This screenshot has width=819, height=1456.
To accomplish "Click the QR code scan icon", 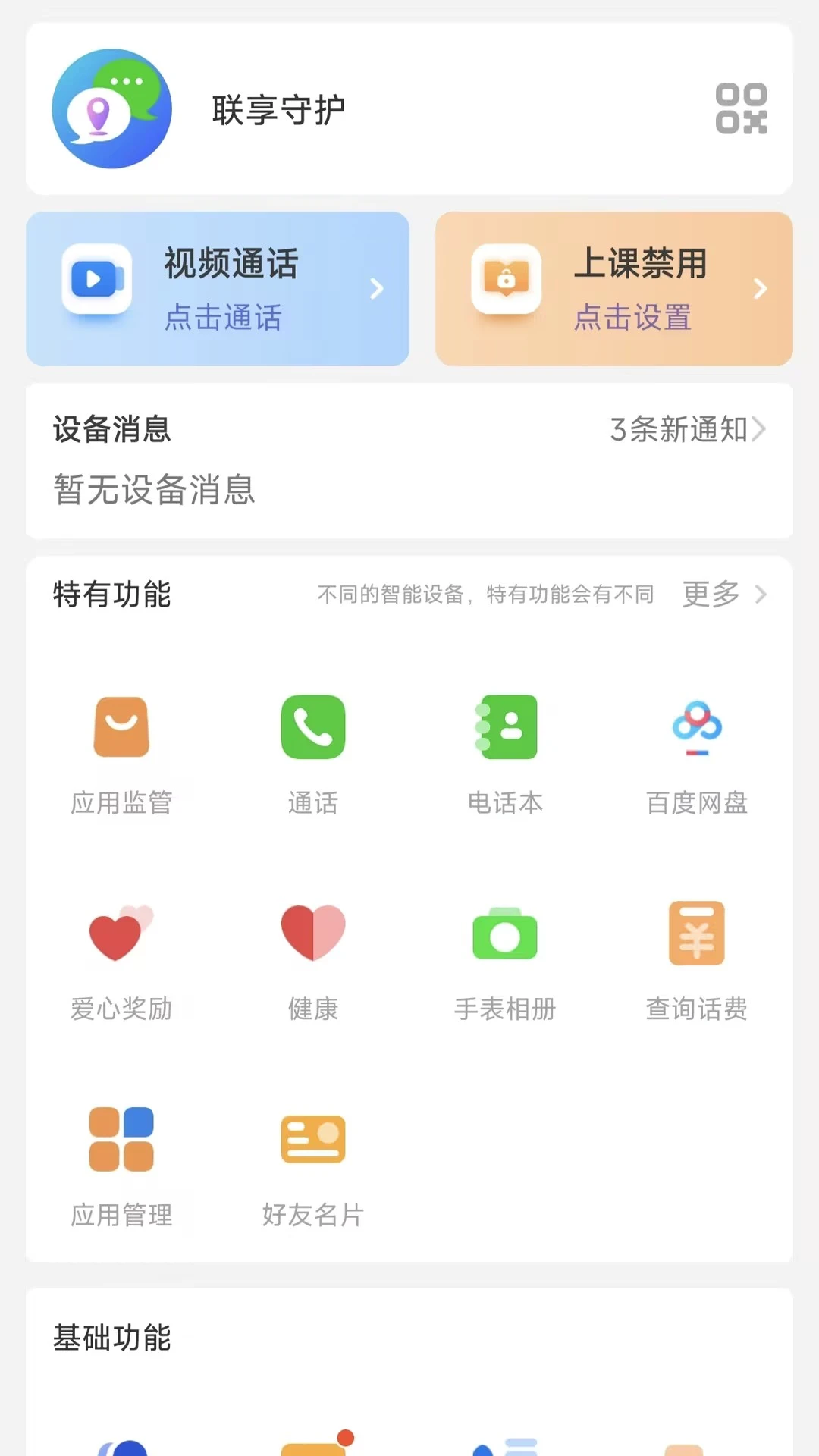I will (x=742, y=108).
